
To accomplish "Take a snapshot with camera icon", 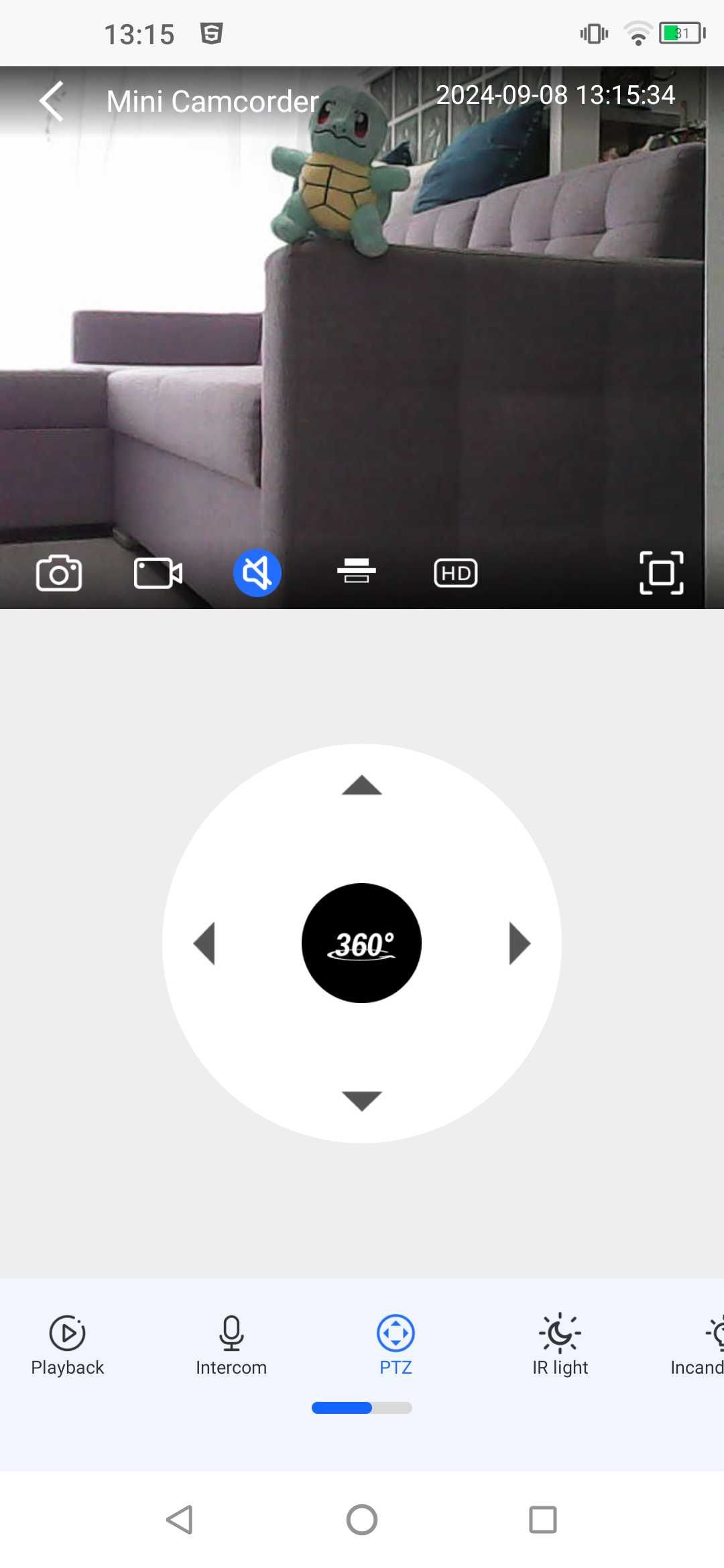I will coord(59,573).
